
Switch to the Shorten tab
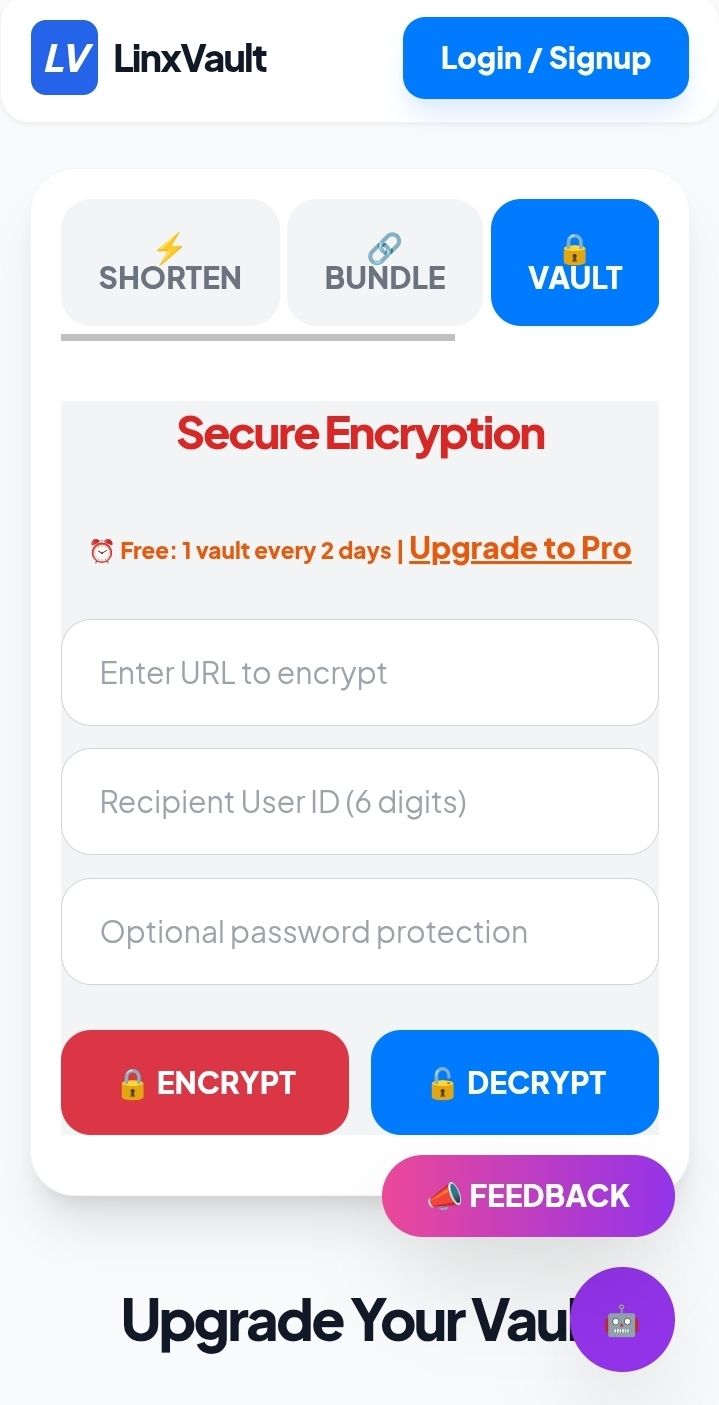170,263
